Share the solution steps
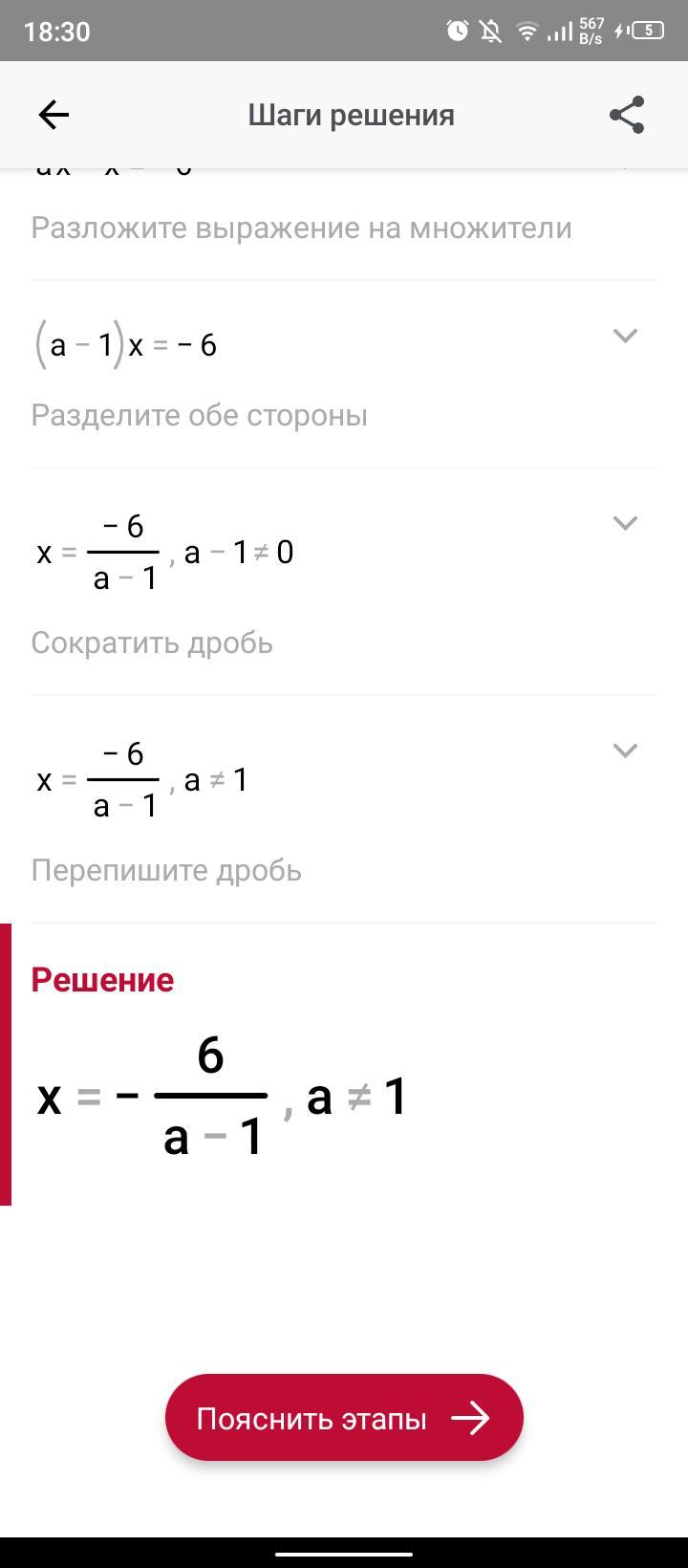688x1568 pixels. pyautogui.click(x=627, y=116)
